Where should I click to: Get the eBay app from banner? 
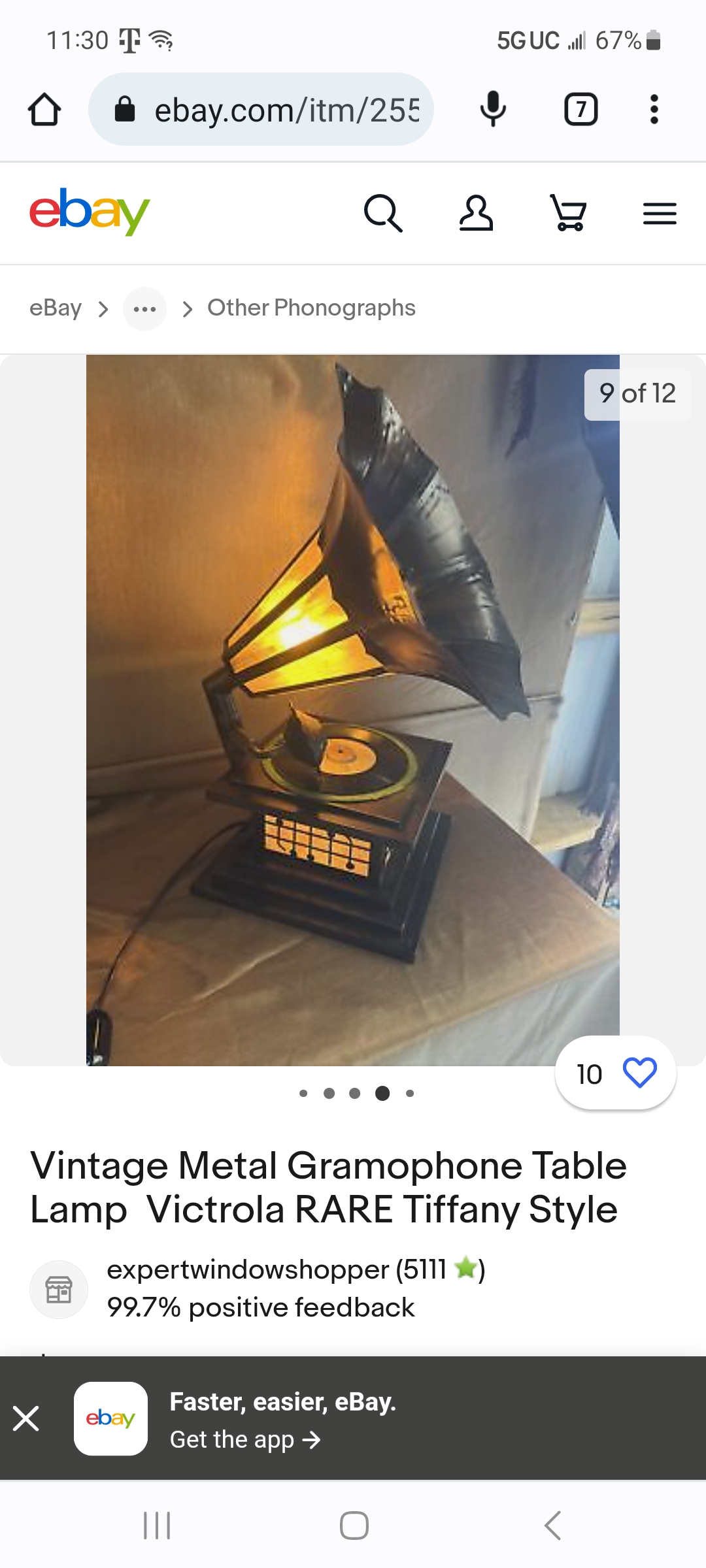[246, 1439]
